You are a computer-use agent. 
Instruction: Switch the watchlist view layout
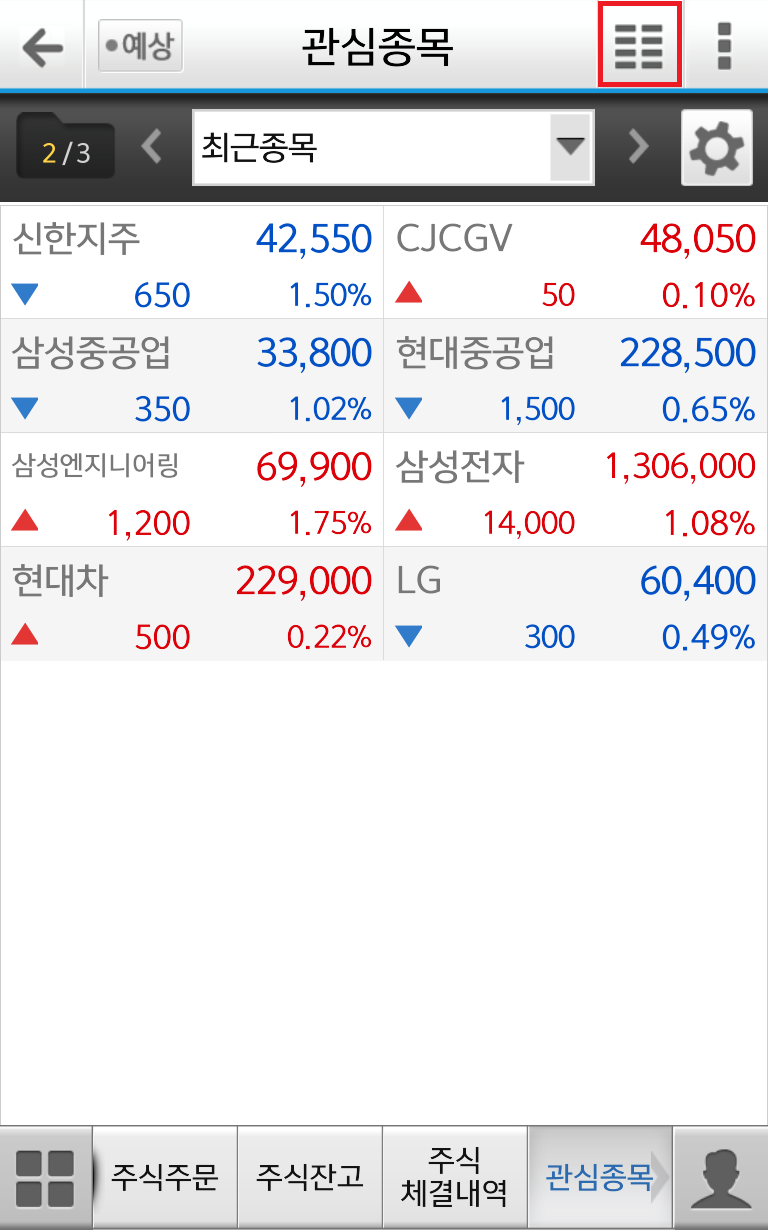tap(639, 45)
